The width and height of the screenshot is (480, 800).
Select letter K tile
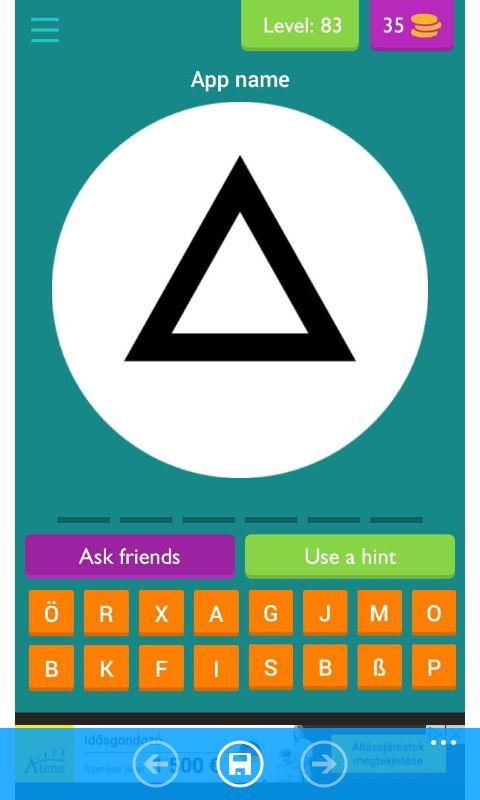point(106,668)
